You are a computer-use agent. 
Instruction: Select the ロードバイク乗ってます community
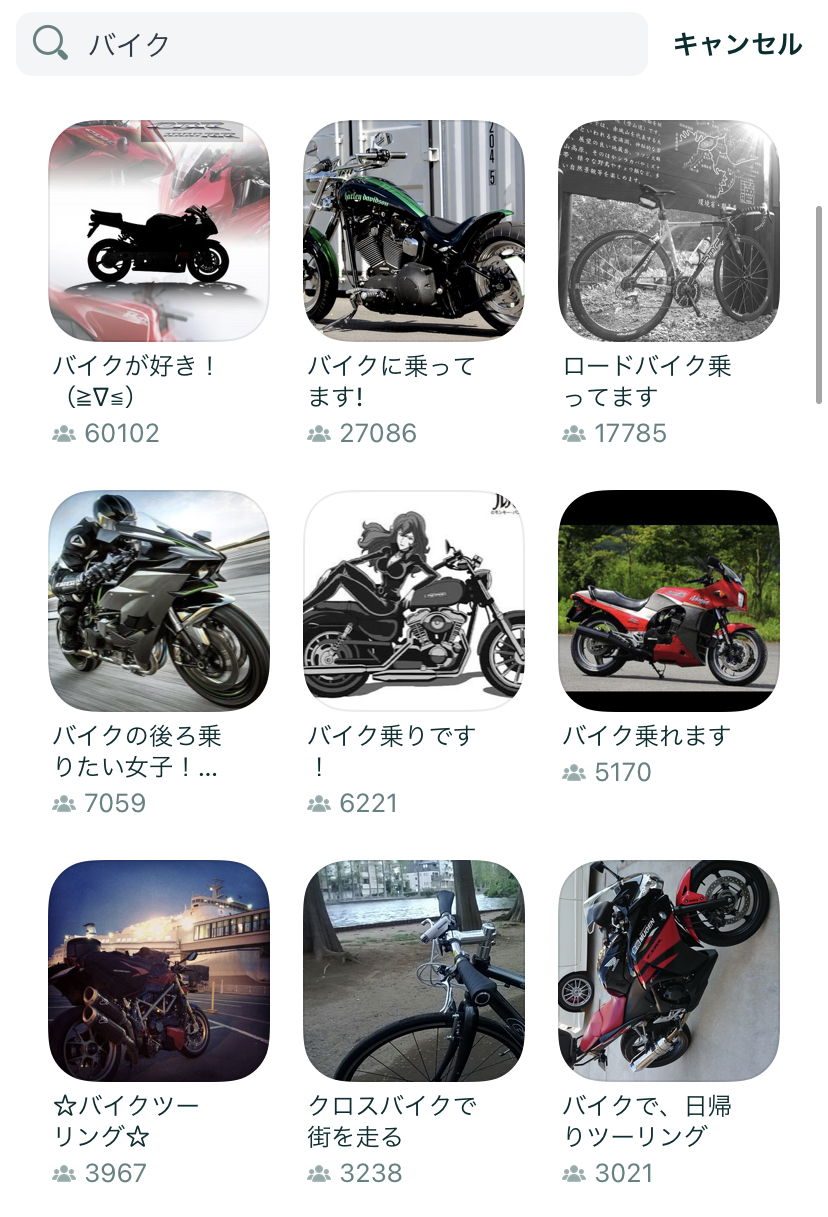pyautogui.click(x=668, y=232)
